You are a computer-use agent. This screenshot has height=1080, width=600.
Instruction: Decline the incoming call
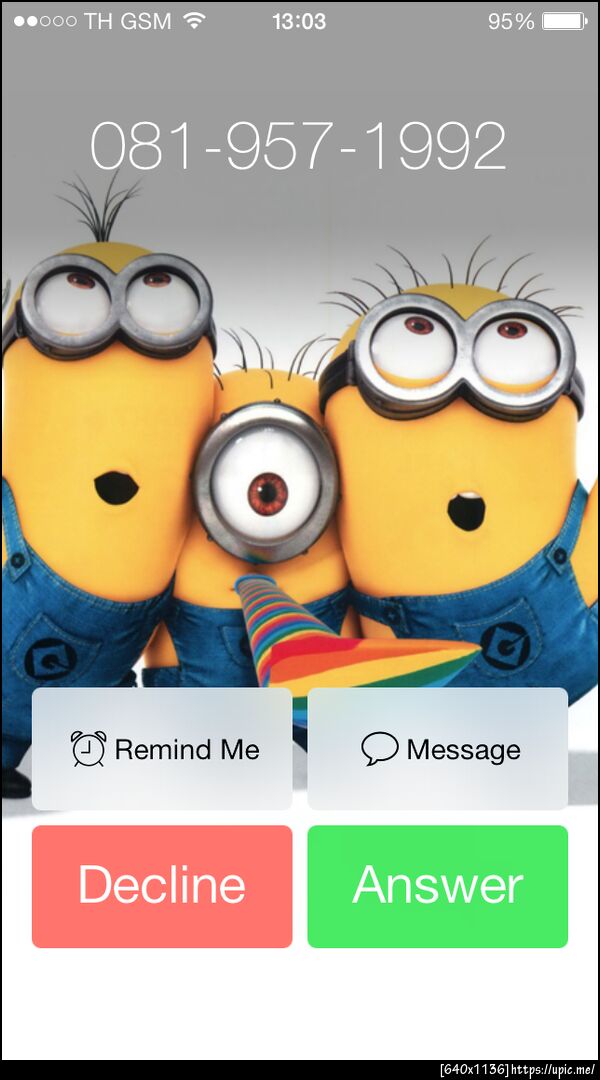(162, 886)
